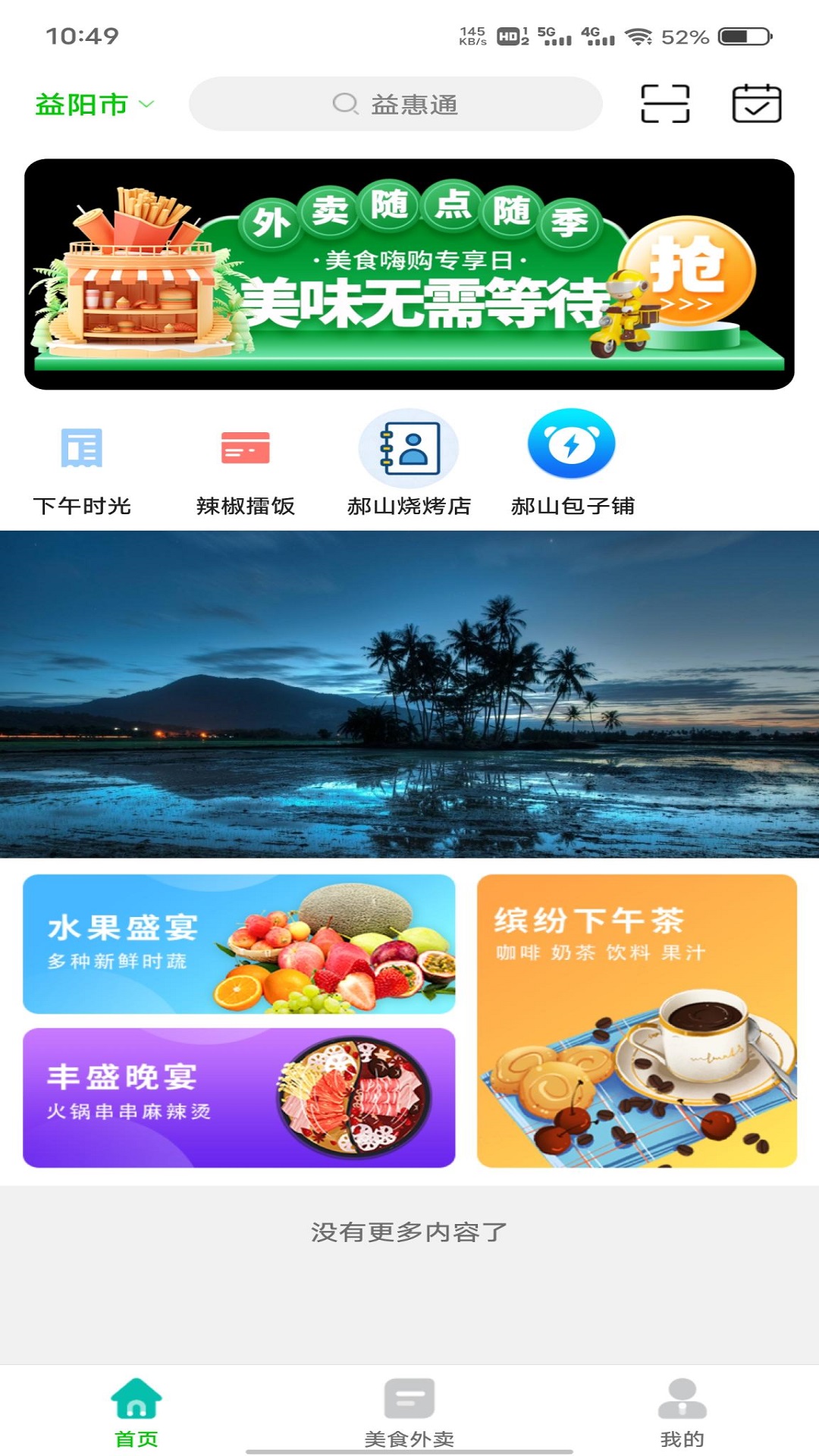819x1456 pixels.
Task: Open the seaside night scenery banner
Action: point(409,694)
